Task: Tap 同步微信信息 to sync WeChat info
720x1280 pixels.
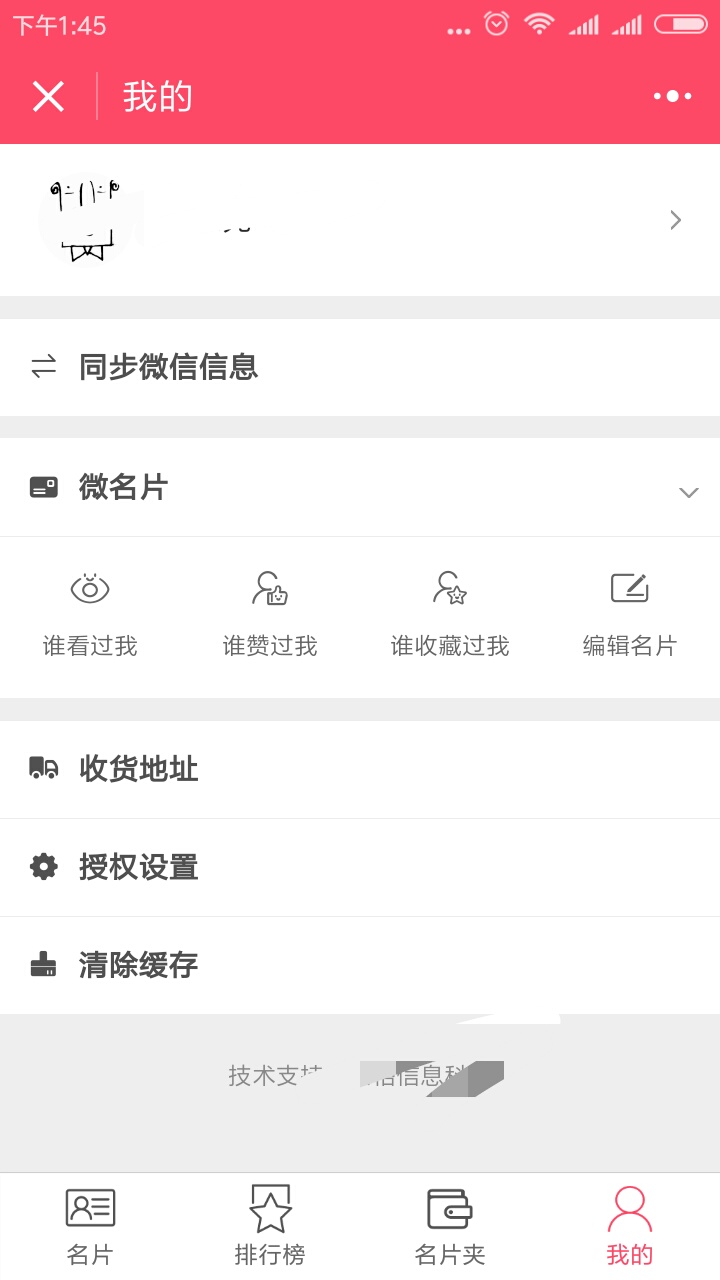Action: click(x=360, y=367)
